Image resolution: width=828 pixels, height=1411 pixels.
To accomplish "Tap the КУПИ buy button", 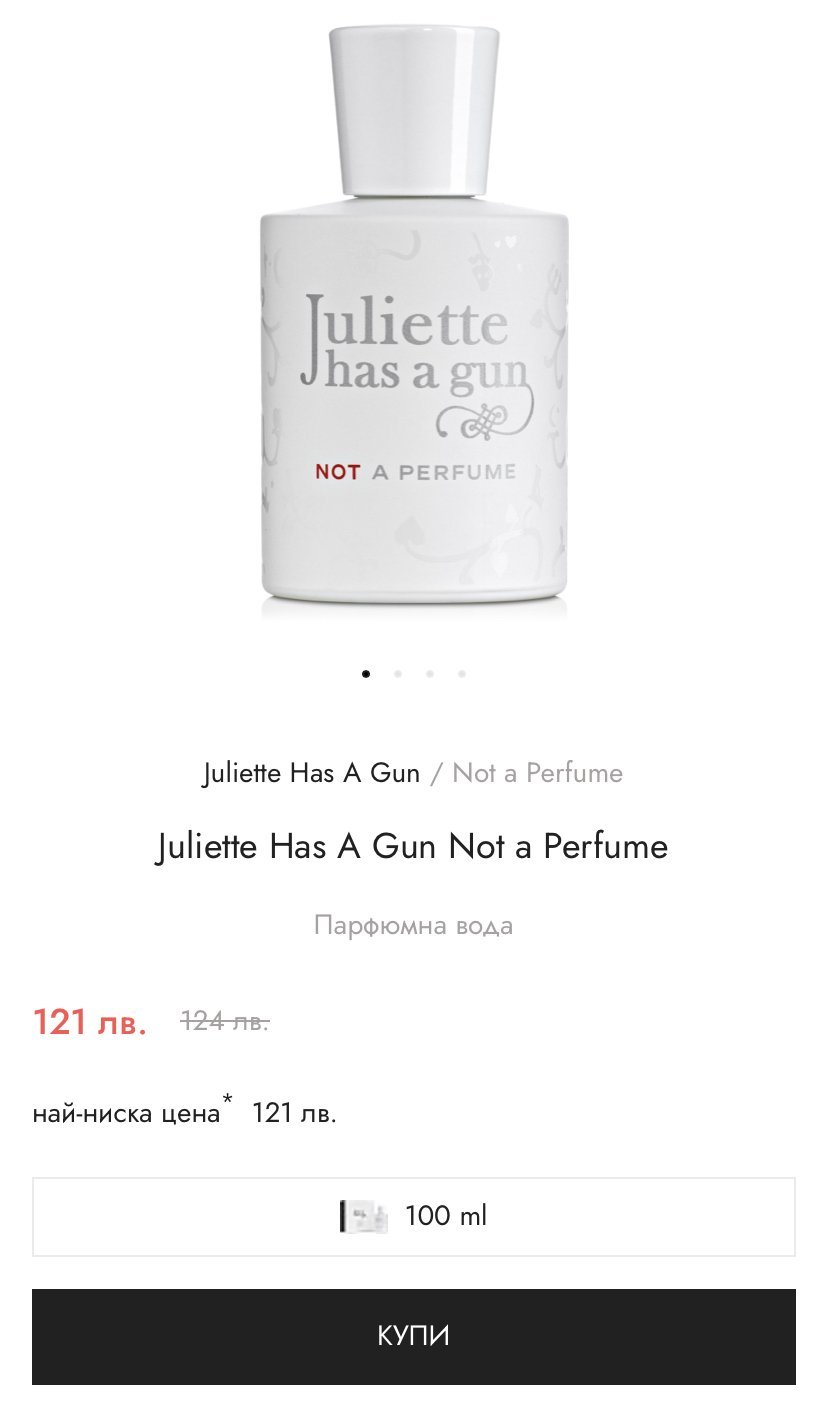I will (x=413, y=1336).
